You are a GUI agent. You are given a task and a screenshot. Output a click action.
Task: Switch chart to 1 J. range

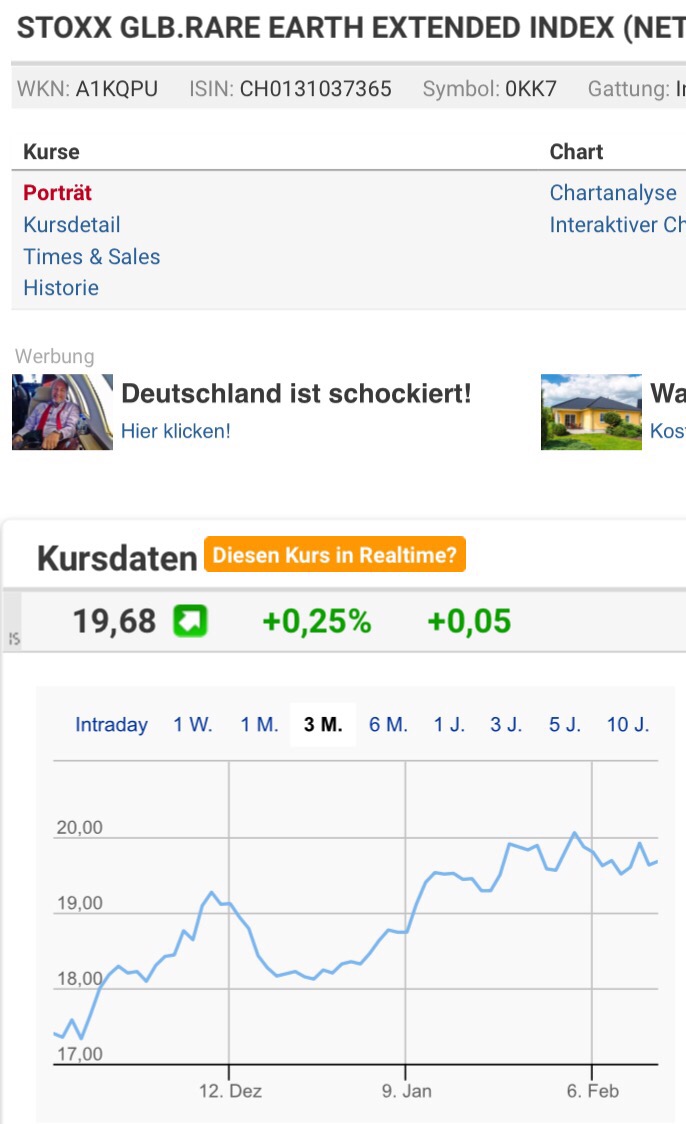tap(449, 725)
